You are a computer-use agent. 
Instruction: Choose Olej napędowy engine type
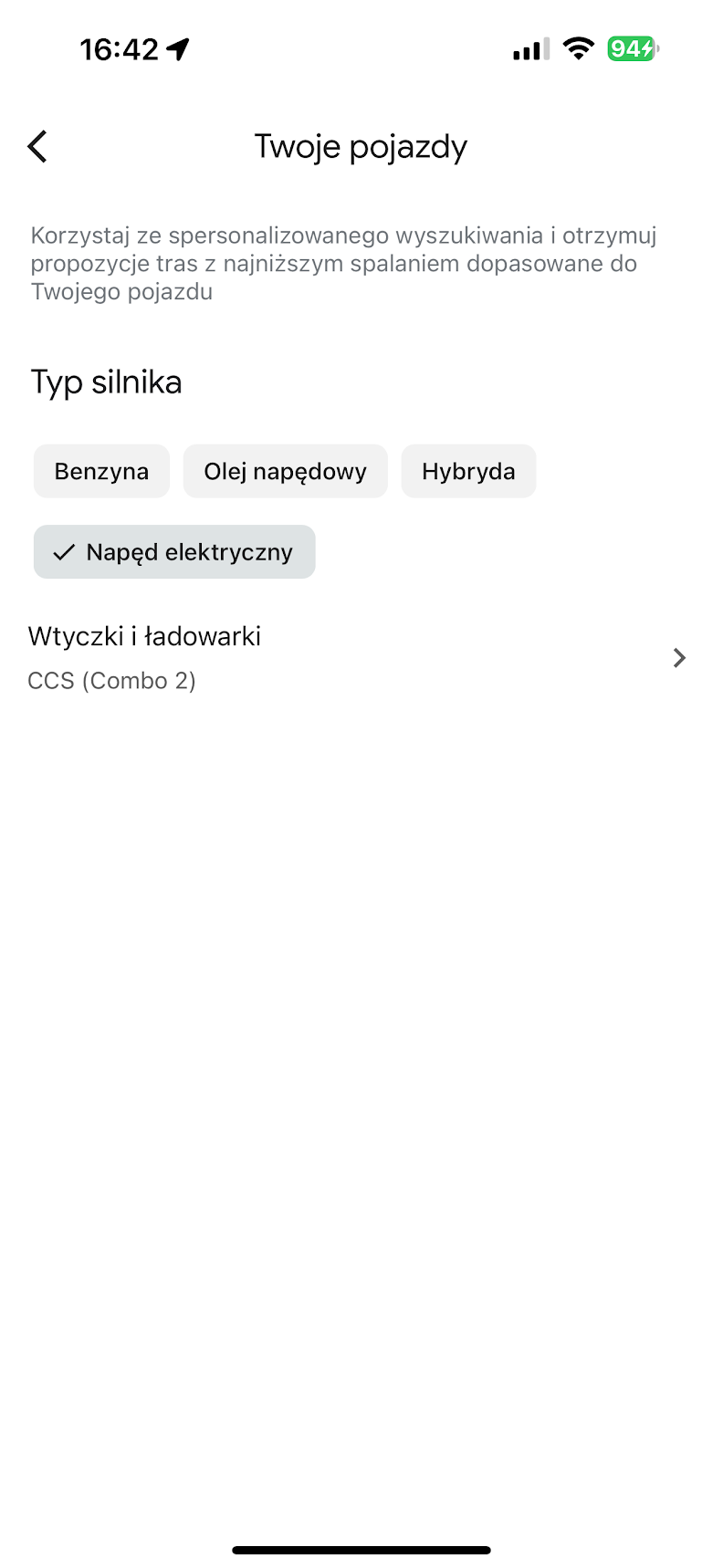point(285,471)
